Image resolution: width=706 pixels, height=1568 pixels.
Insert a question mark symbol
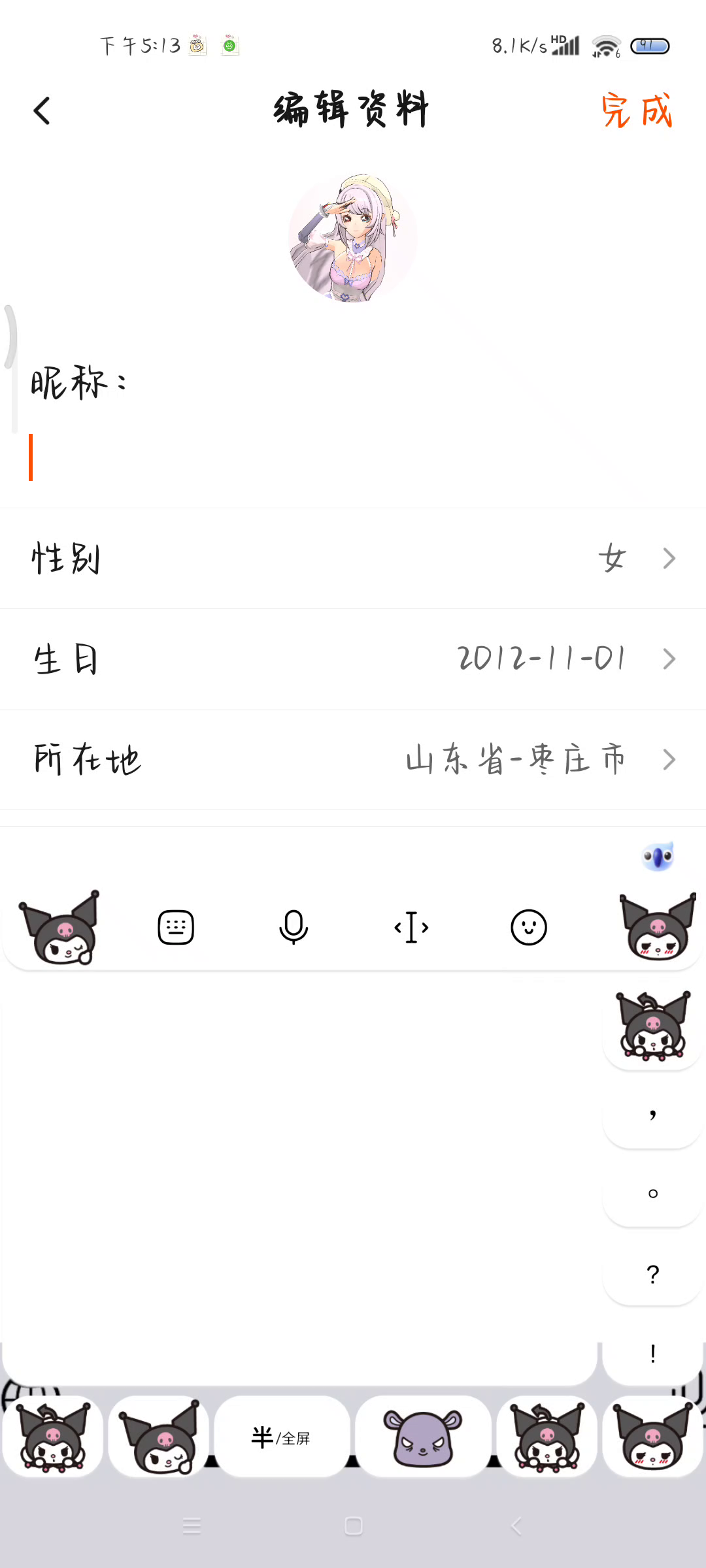click(x=652, y=1273)
